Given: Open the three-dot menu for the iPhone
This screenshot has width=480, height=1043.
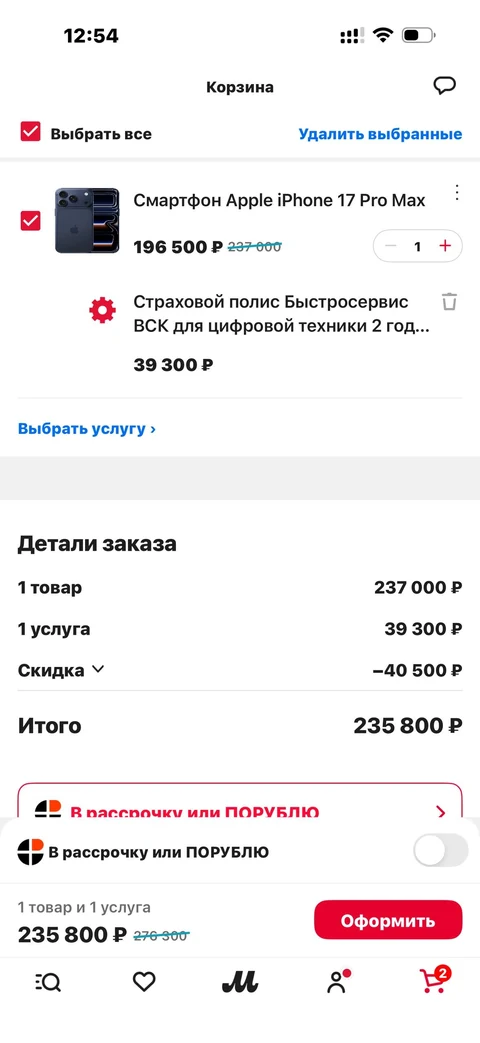Looking at the screenshot, I should point(456,193).
